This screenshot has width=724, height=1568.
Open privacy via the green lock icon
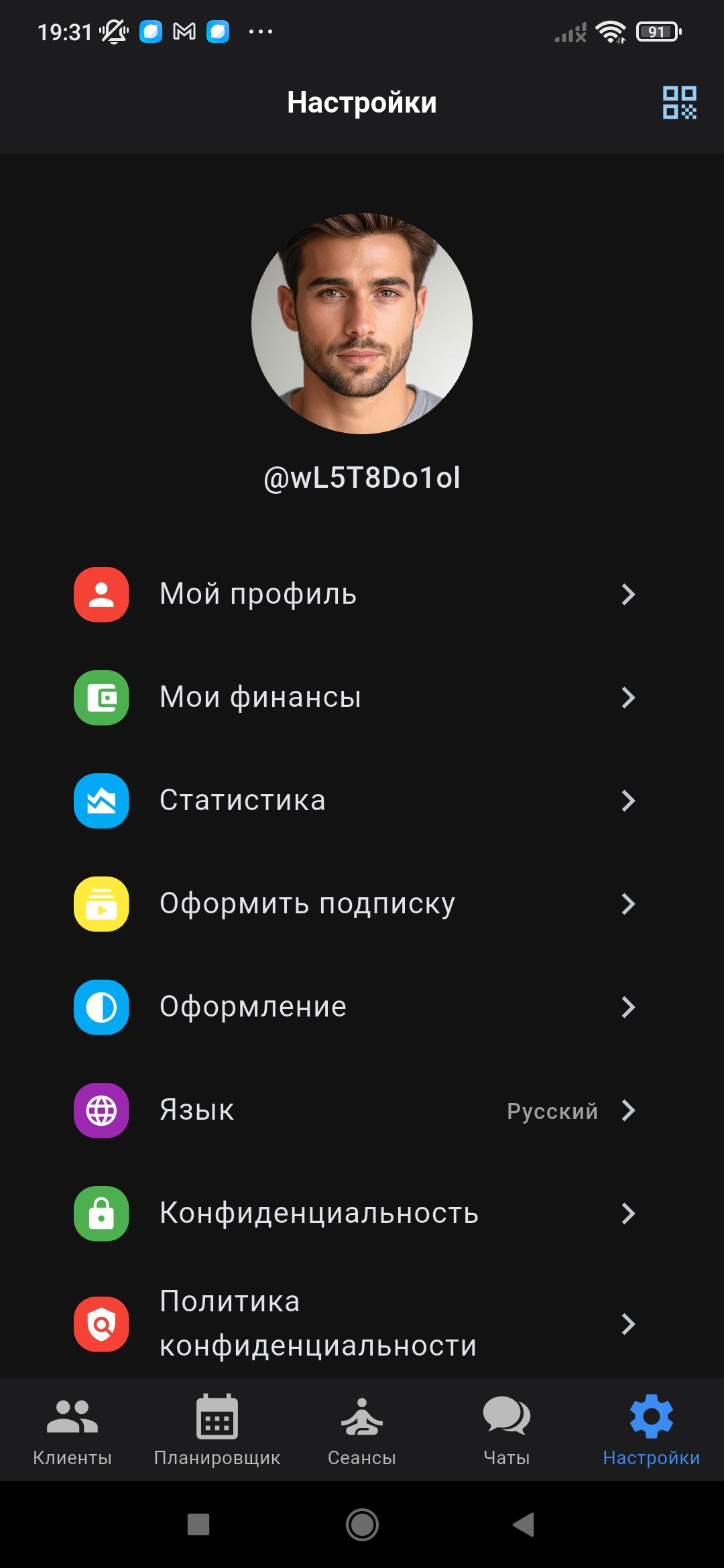pos(101,1214)
